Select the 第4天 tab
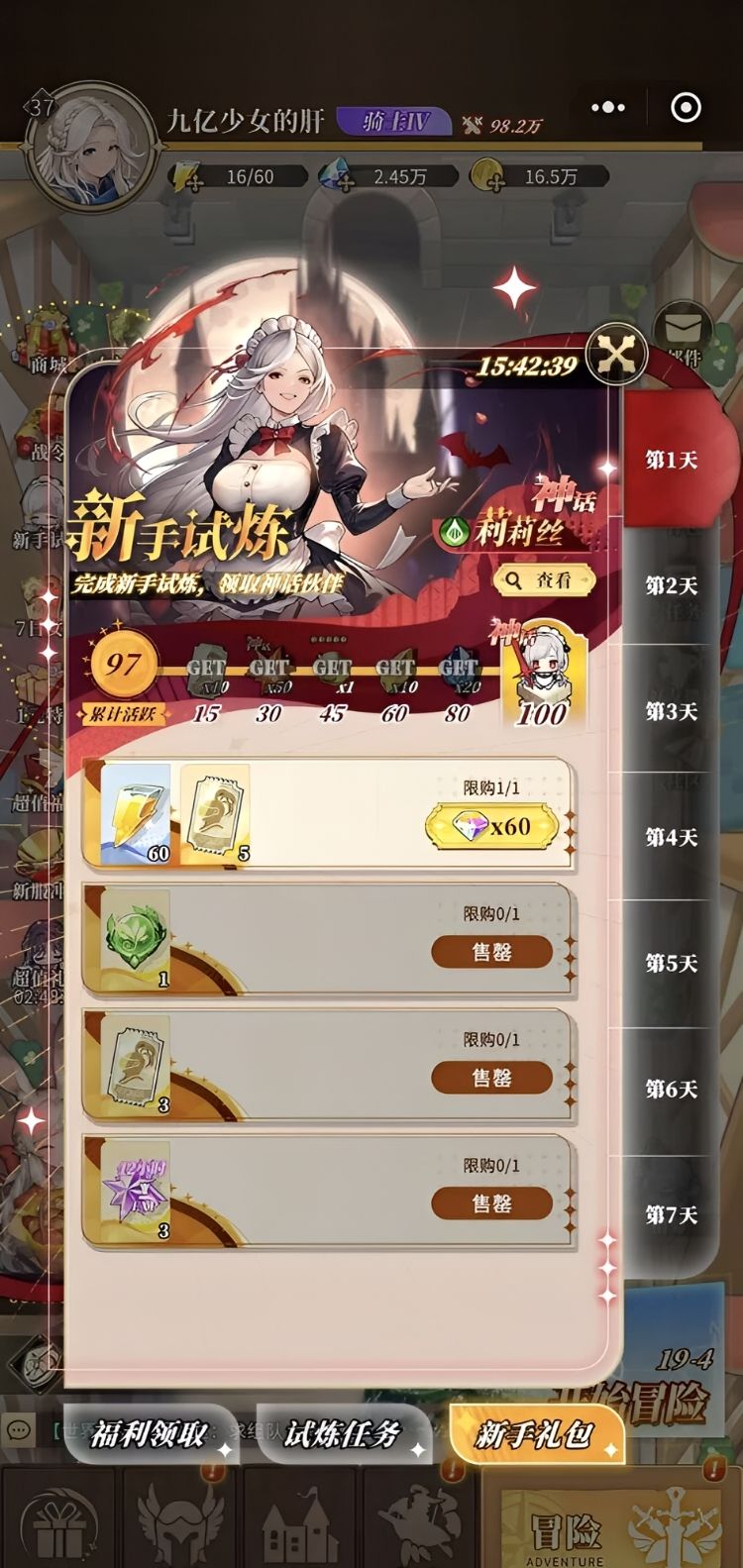This screenshot has width=743, height=1568. (x=671, y=837)
